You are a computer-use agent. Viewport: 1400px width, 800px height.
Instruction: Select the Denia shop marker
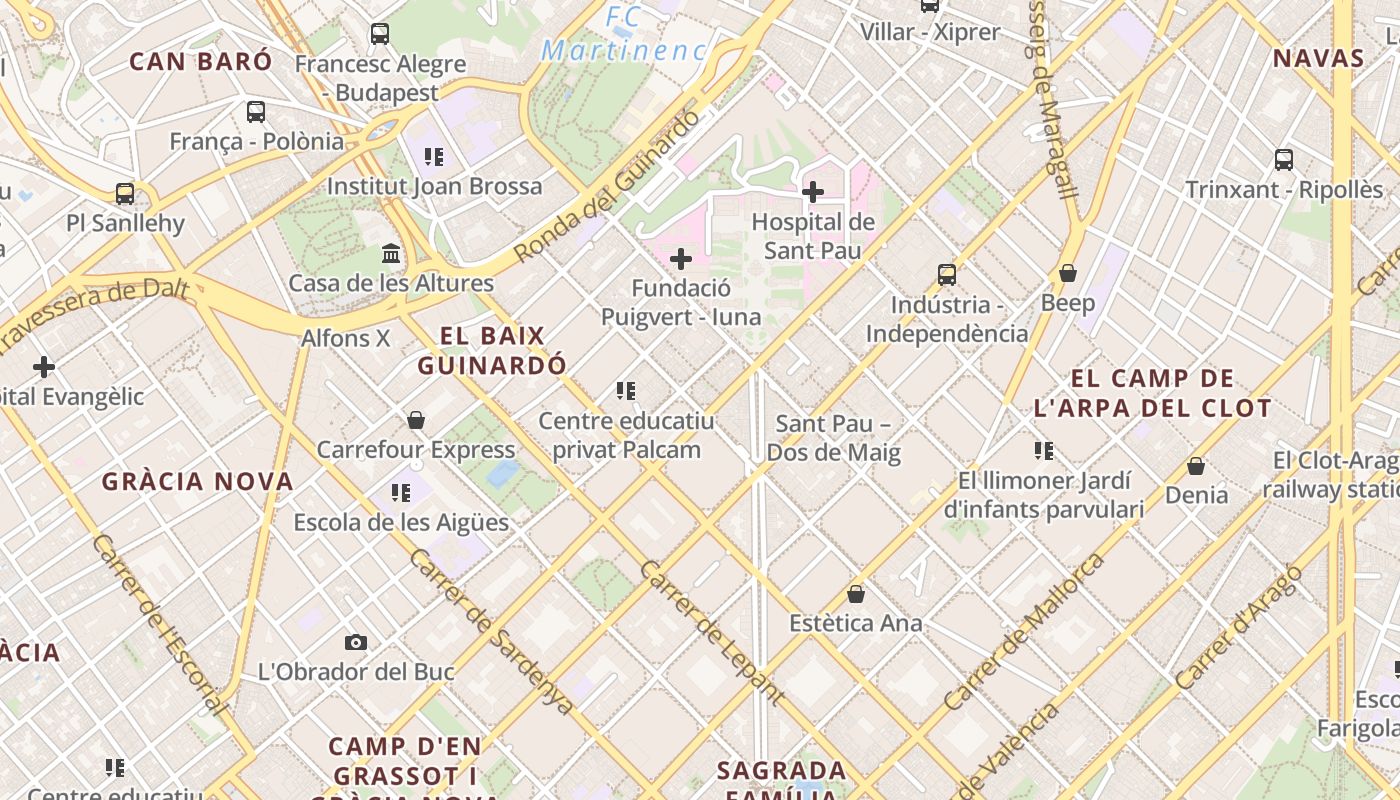(1196, 466)
